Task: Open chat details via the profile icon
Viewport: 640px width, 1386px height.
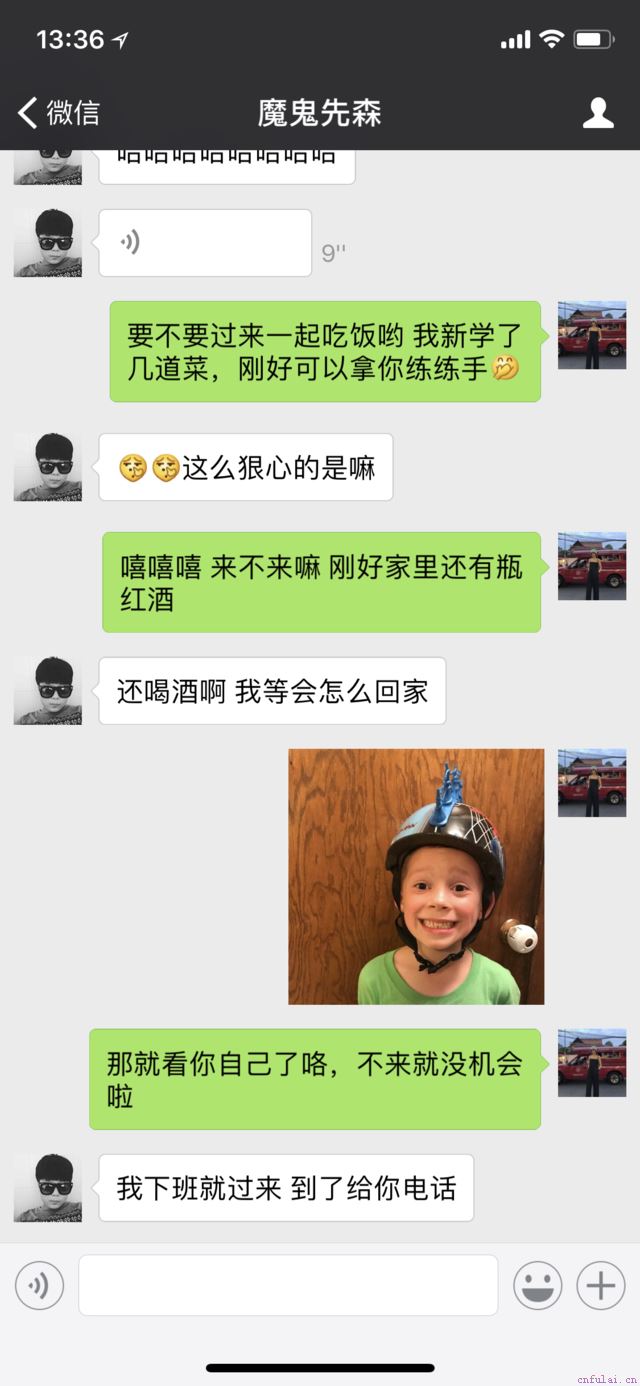Action: (598, 113)
